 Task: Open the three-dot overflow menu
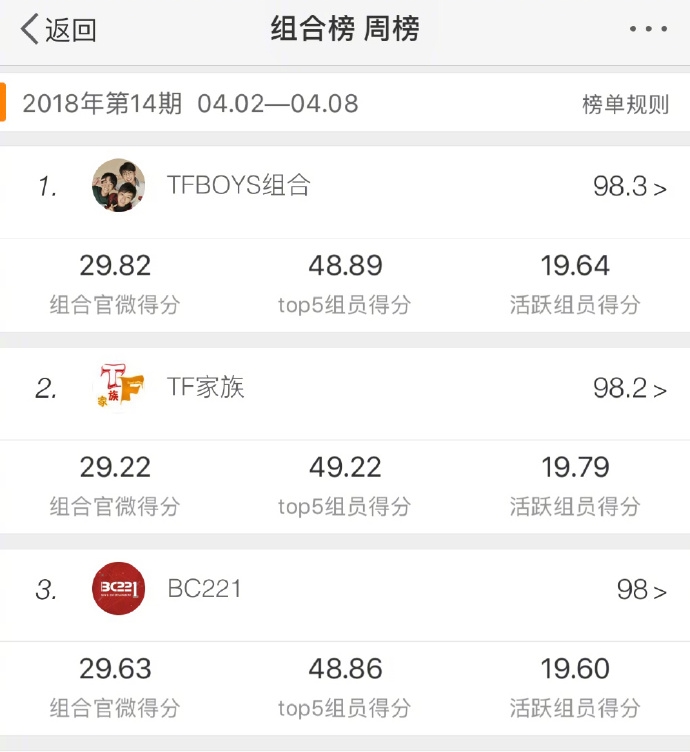[647, 30]
